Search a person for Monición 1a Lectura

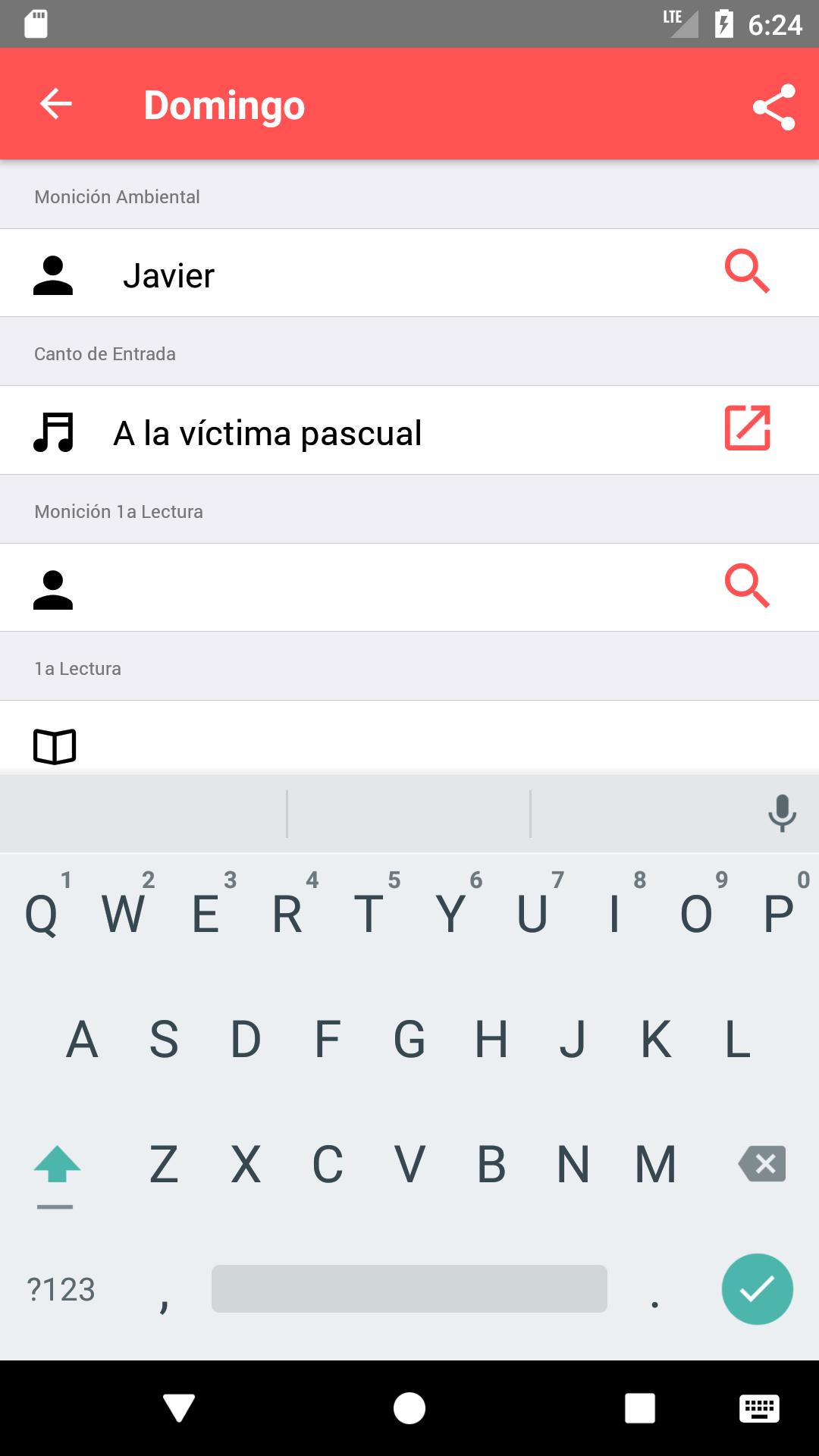747,586
